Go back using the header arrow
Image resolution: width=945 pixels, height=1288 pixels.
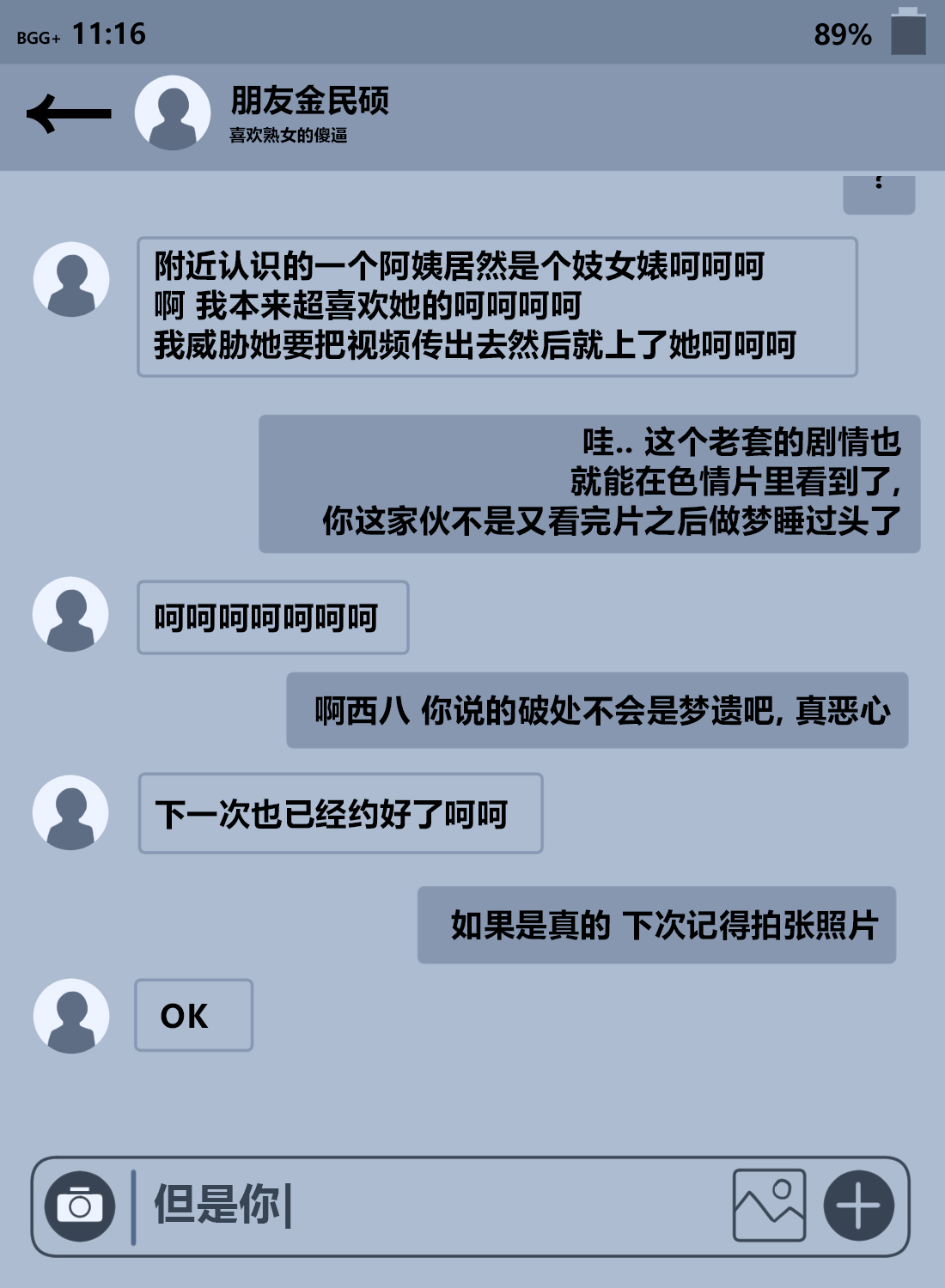69,113
